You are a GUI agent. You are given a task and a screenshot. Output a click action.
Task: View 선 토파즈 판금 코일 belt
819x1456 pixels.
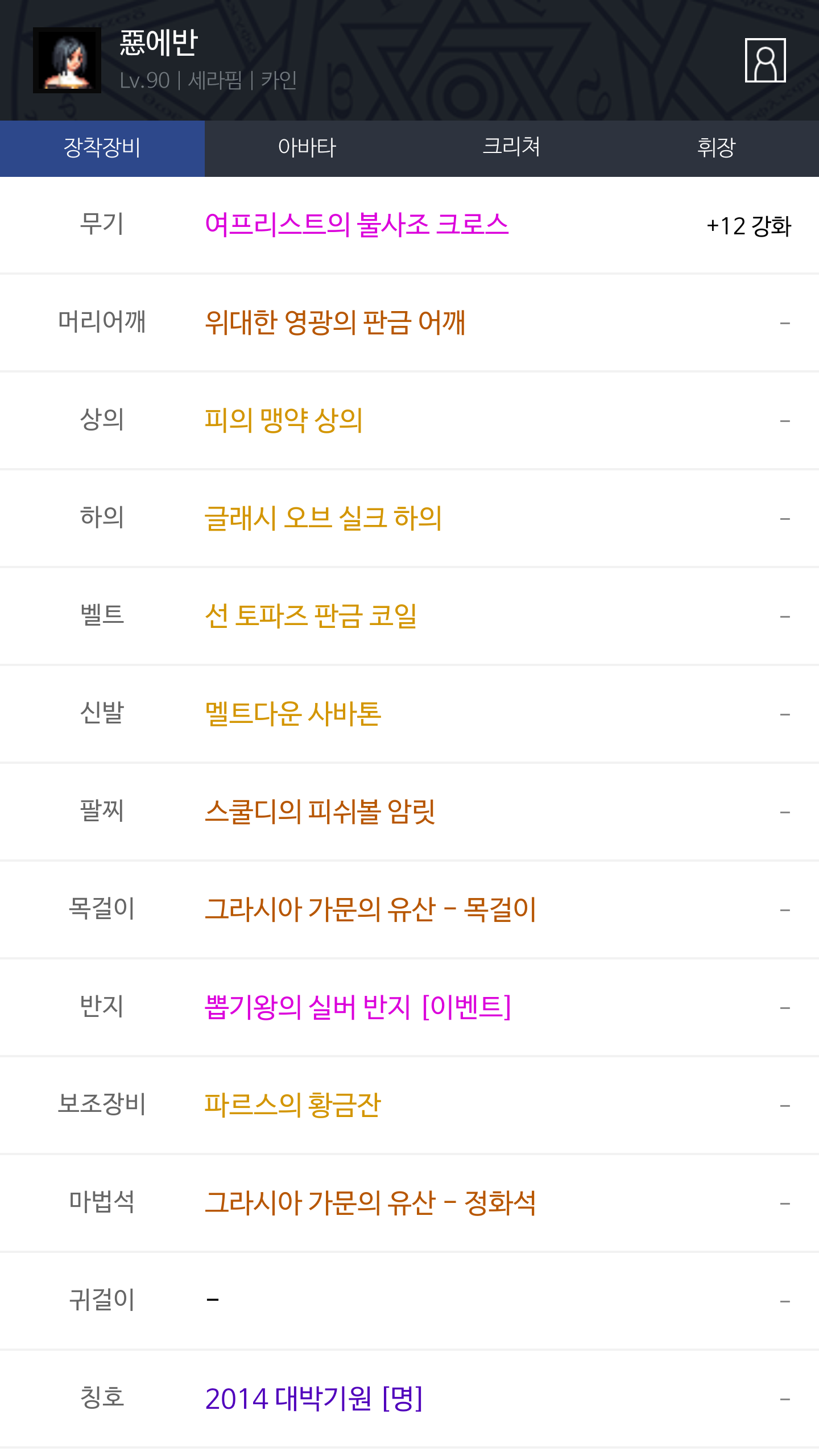pyautogui.click(x=311, y=616)
